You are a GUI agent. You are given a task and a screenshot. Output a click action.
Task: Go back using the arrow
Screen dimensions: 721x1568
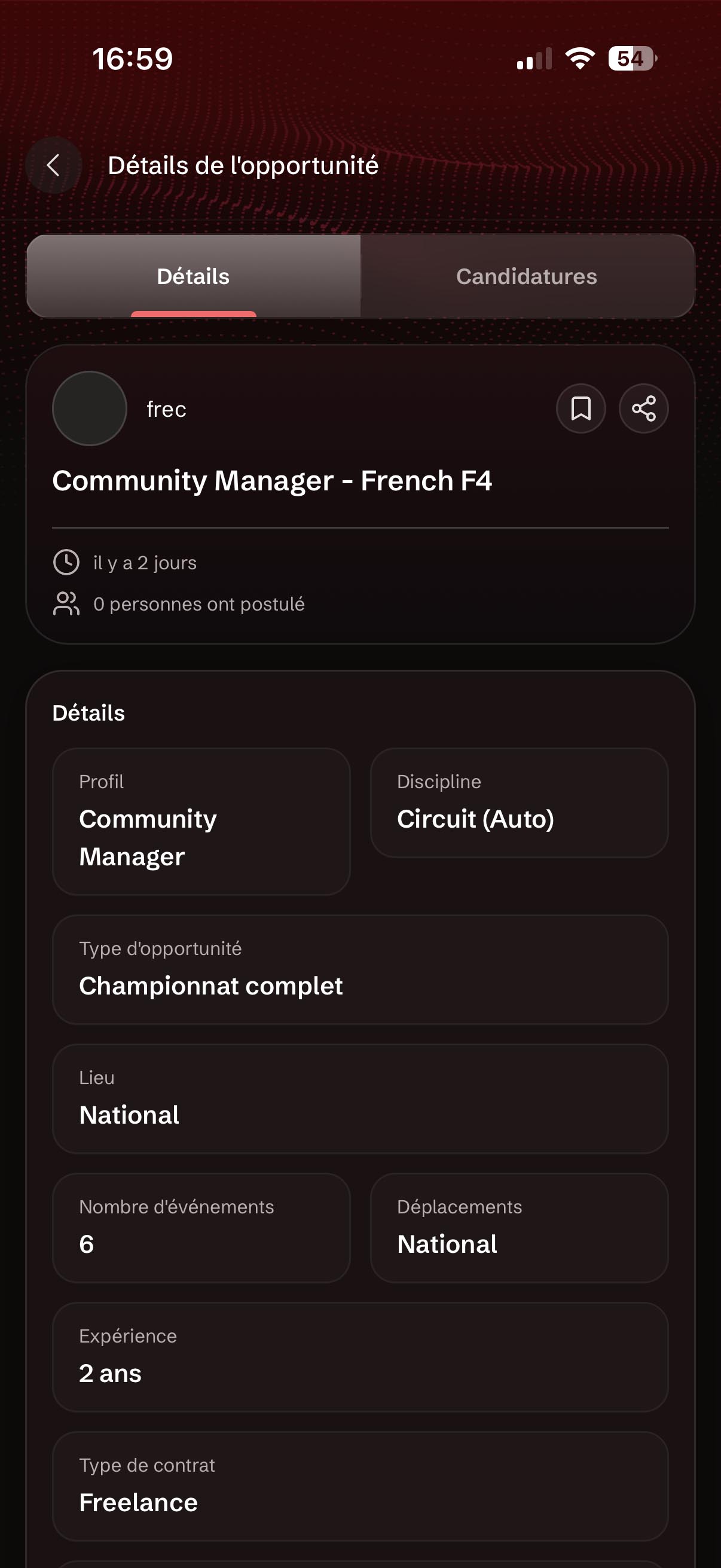[54, 165]
